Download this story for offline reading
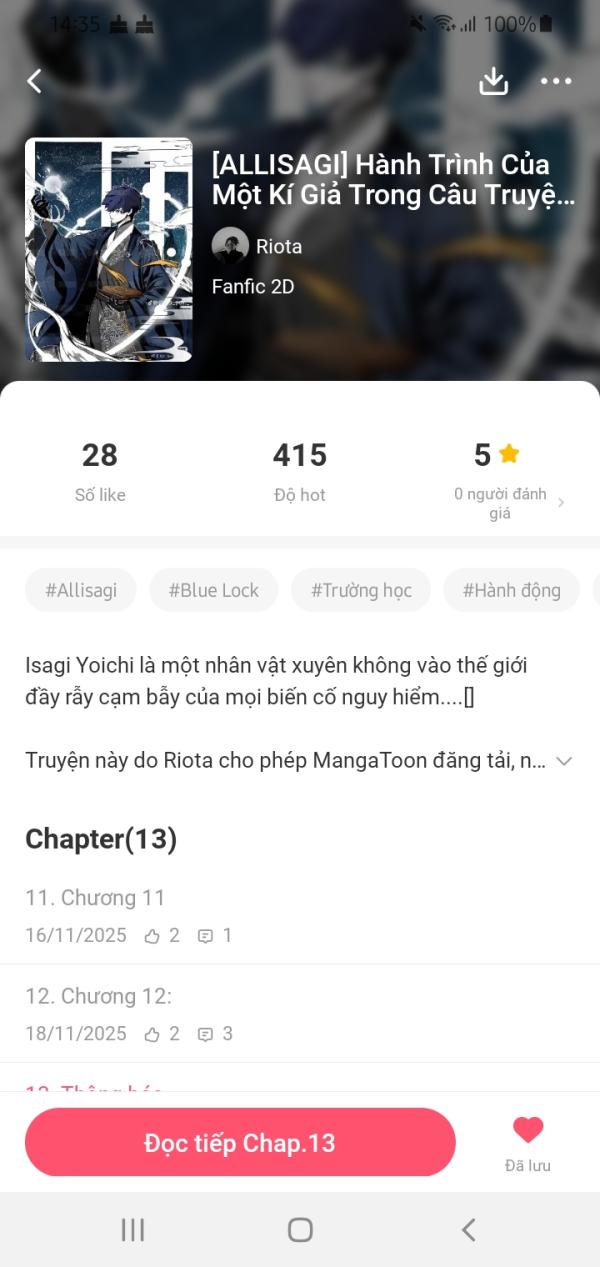Viewport: 600px width, 1267px height. pyautogui.click(x=494, y=81)
